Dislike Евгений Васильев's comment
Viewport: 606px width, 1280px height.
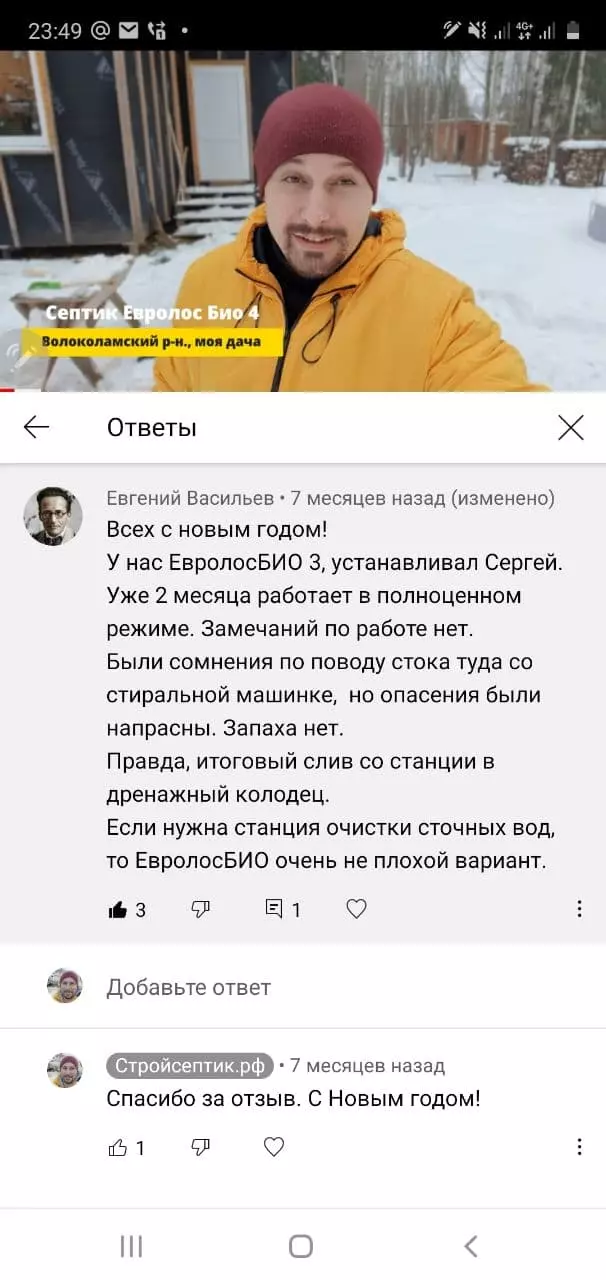(201, 909)
